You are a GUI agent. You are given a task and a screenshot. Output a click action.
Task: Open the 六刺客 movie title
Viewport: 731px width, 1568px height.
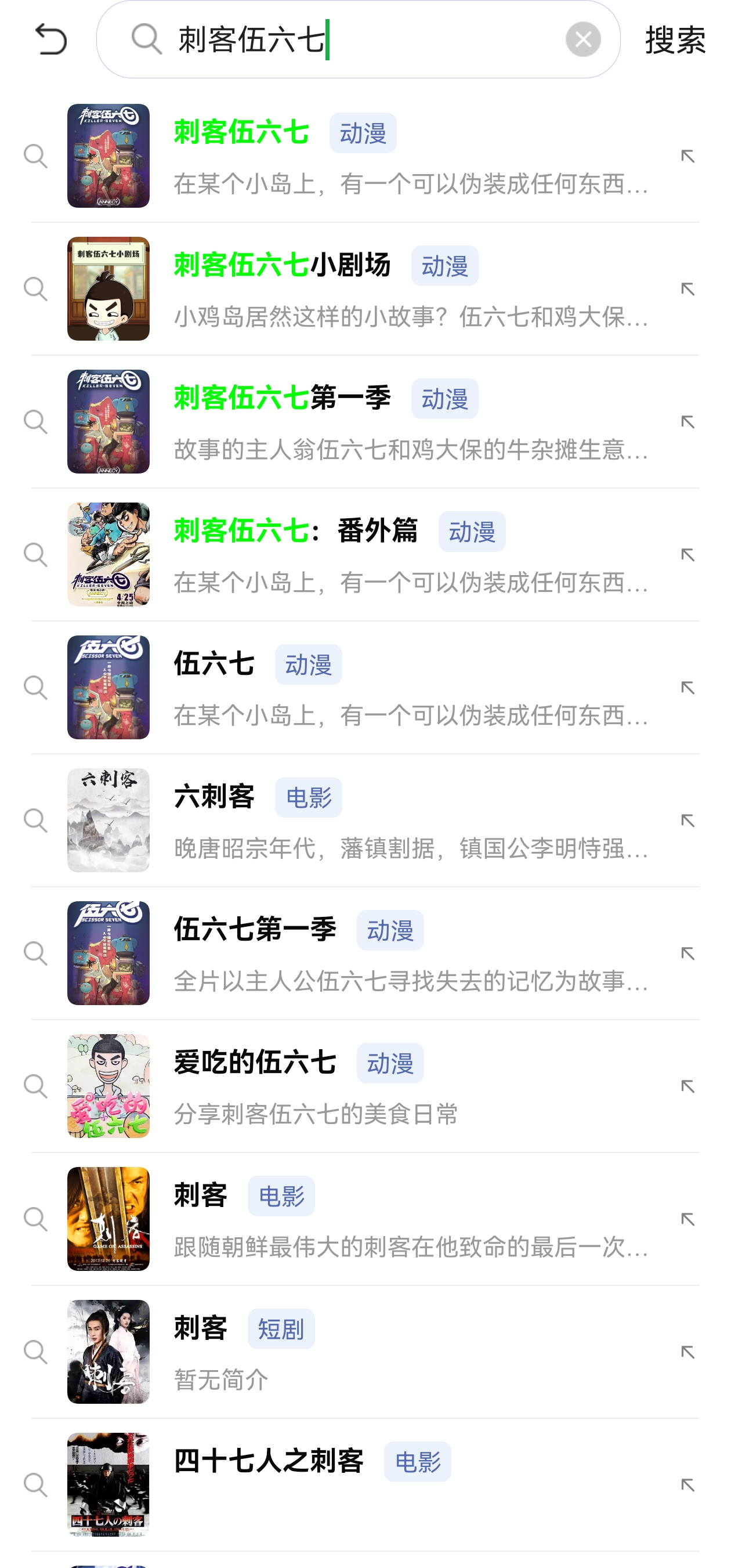(214, 797)
